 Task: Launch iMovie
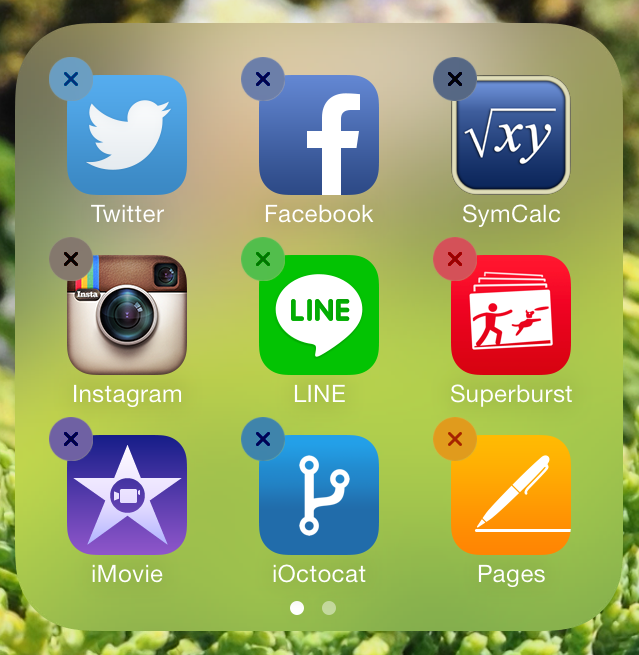click(127, 495)
